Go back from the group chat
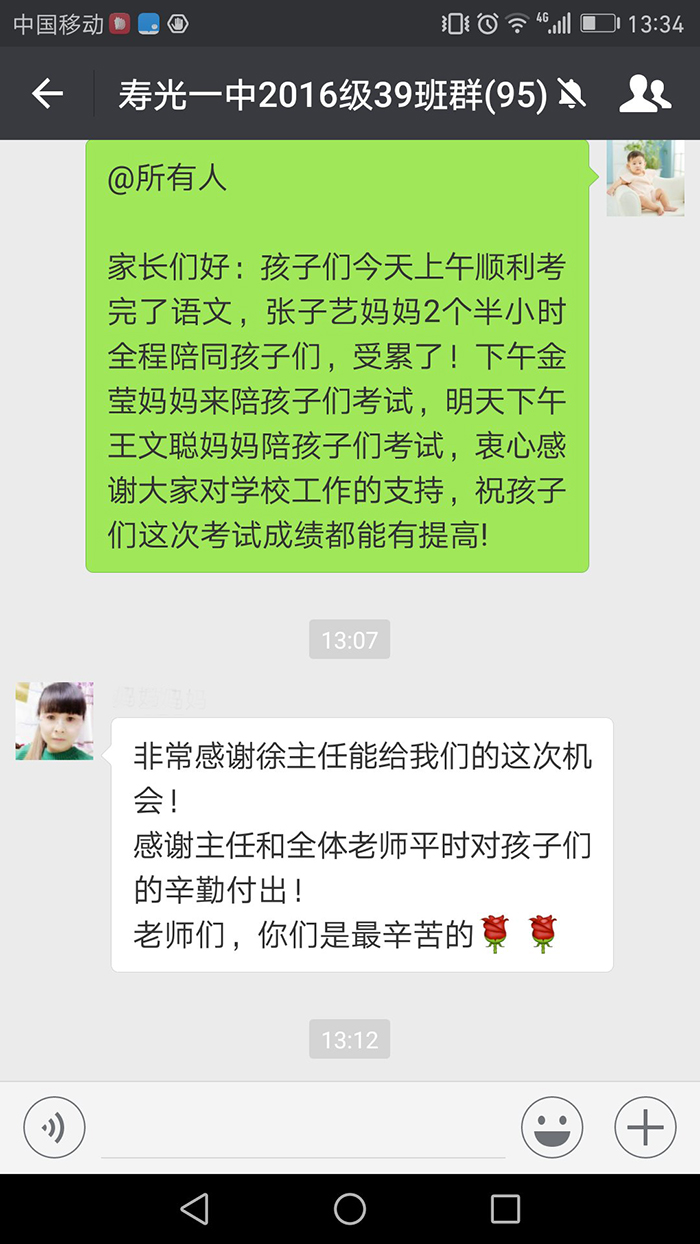Viewport: 700px width, 1244px height. tap(47, 94)
